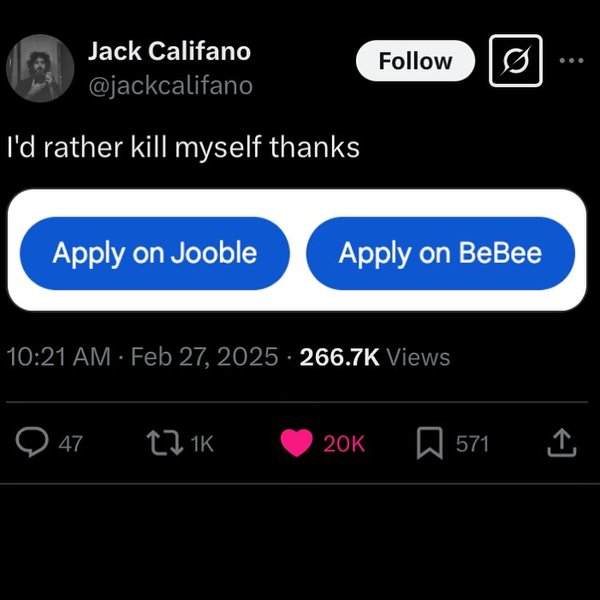Open the Grok icon beside Follow
The height and width of the screenshot is (600, 600).
click(515, 61)
